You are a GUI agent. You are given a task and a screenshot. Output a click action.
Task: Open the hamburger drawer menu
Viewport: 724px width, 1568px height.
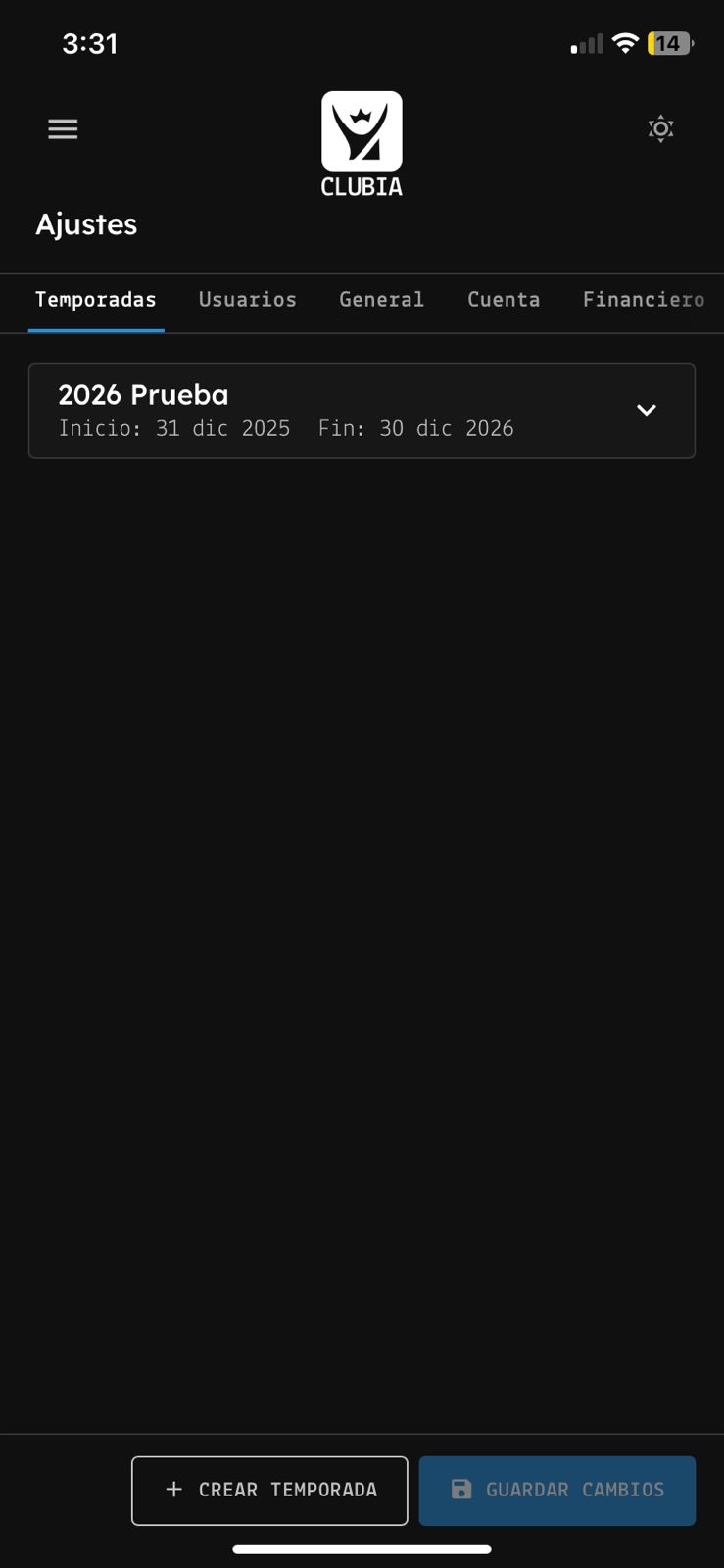coord(63,129)
